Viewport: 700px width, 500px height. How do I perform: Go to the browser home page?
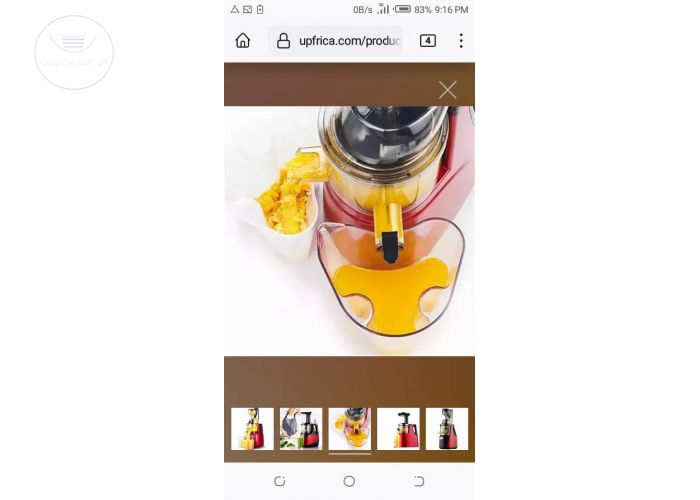pos(243,41)
